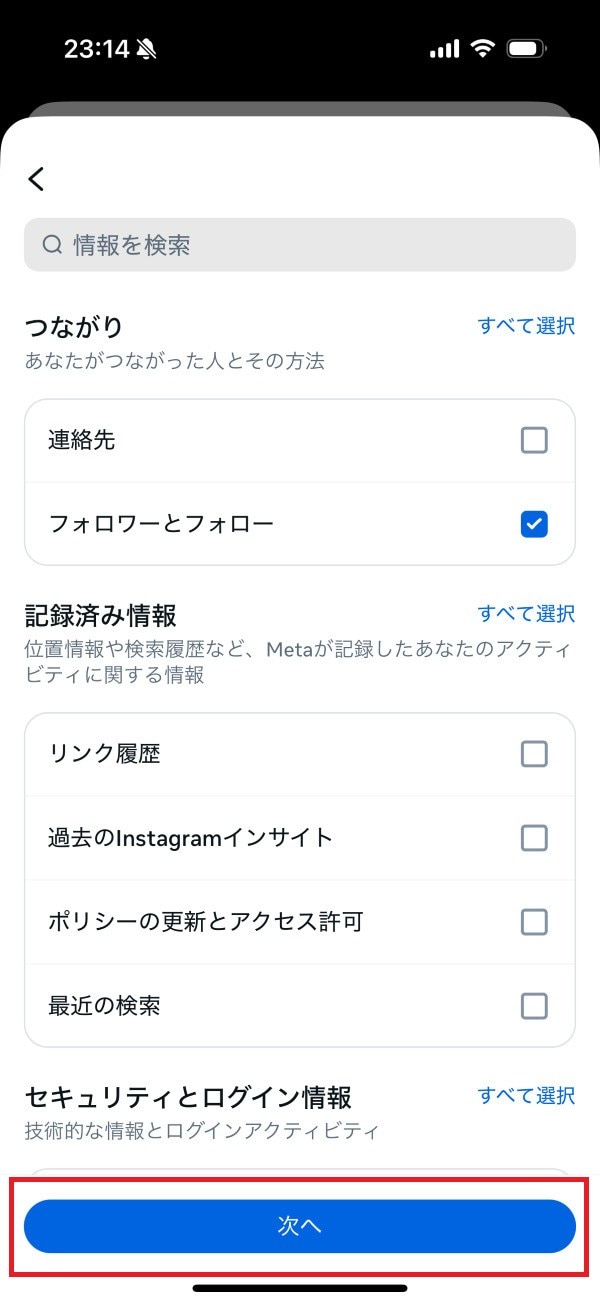
Task: Check ポリシーの更新とアクセス許可 checkbox
Action: (x=534, y=922)
